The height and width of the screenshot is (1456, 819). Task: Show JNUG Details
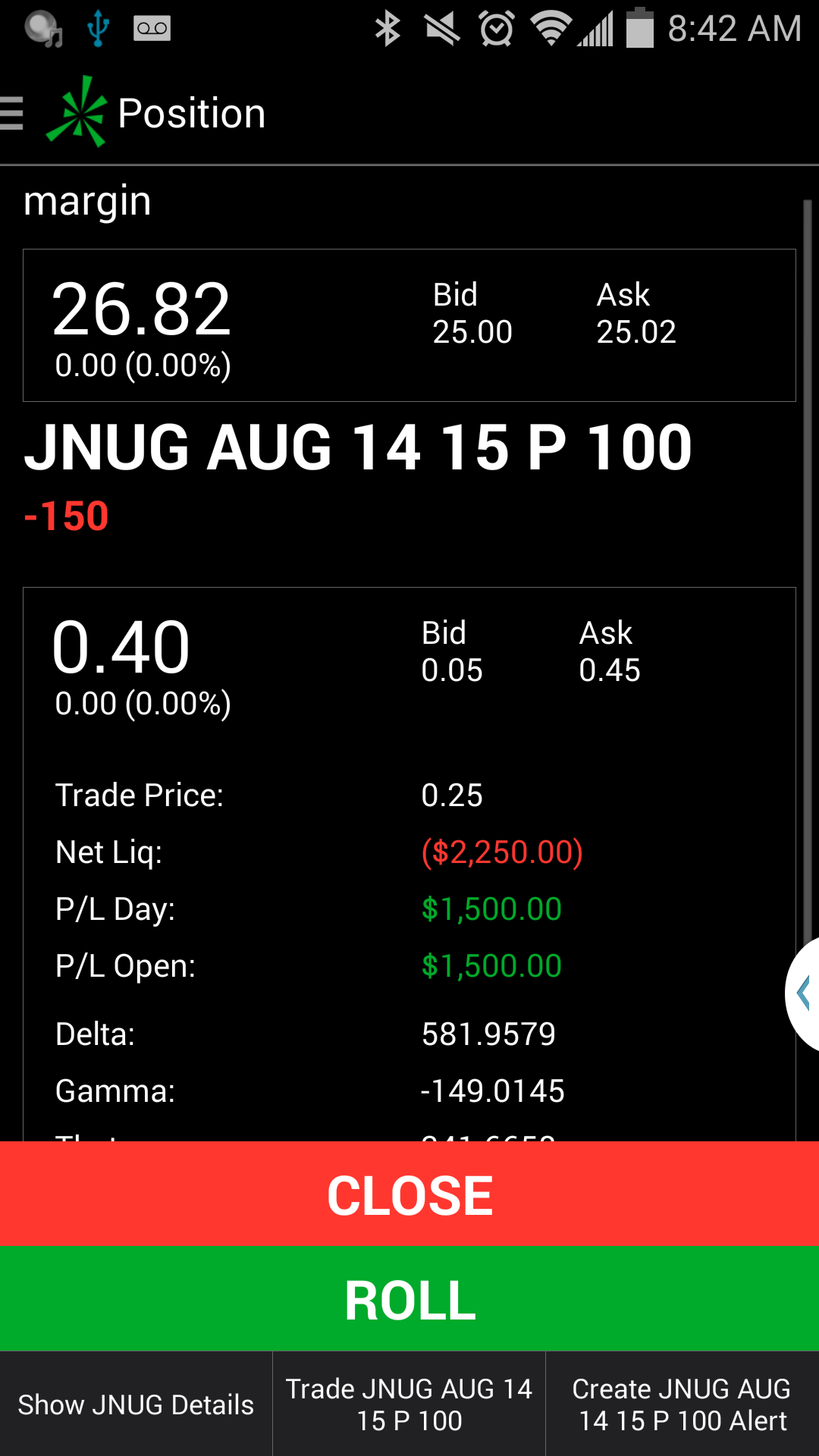[x=136, y=1404]
